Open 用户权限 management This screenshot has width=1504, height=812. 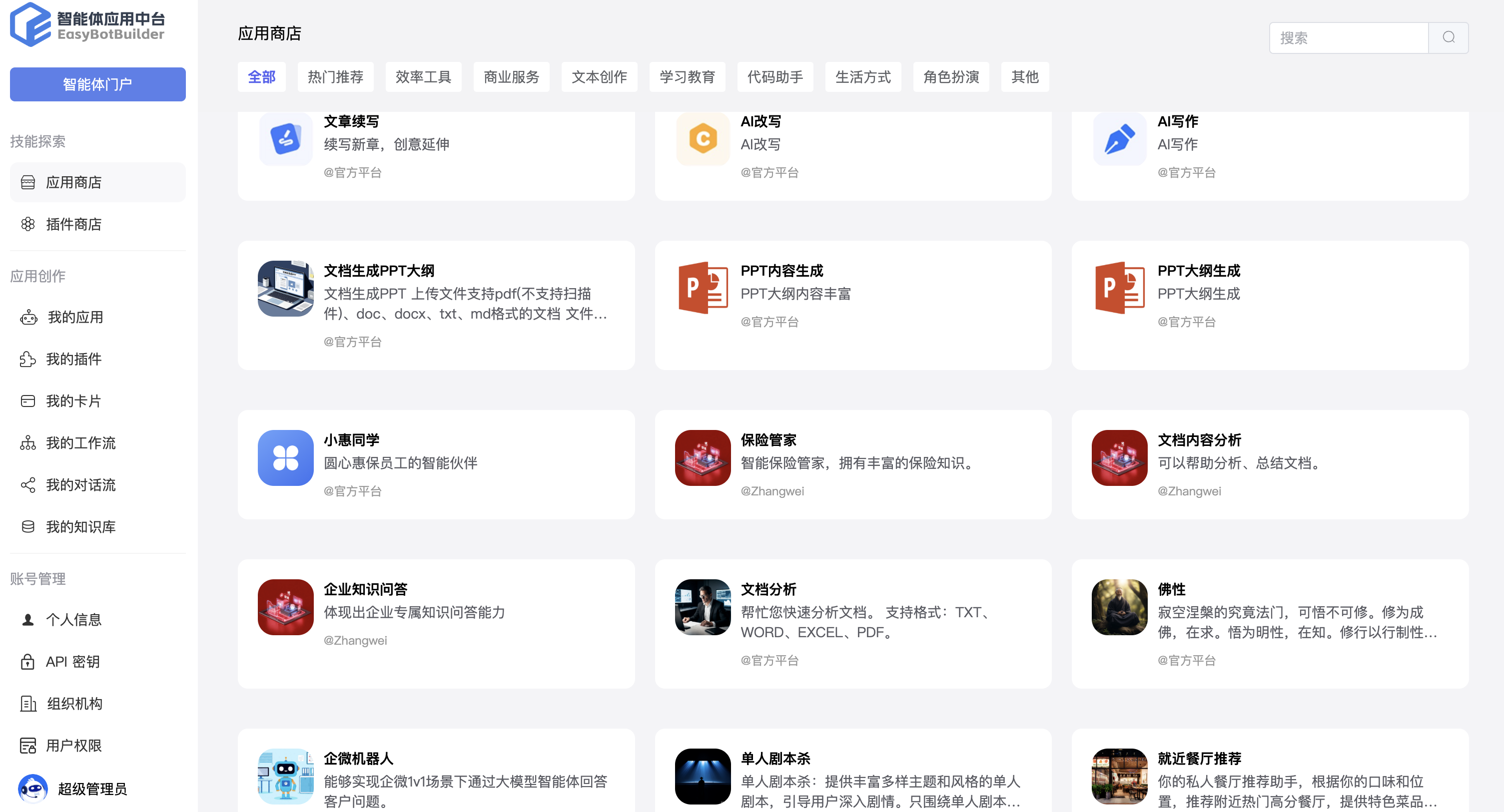73,746
